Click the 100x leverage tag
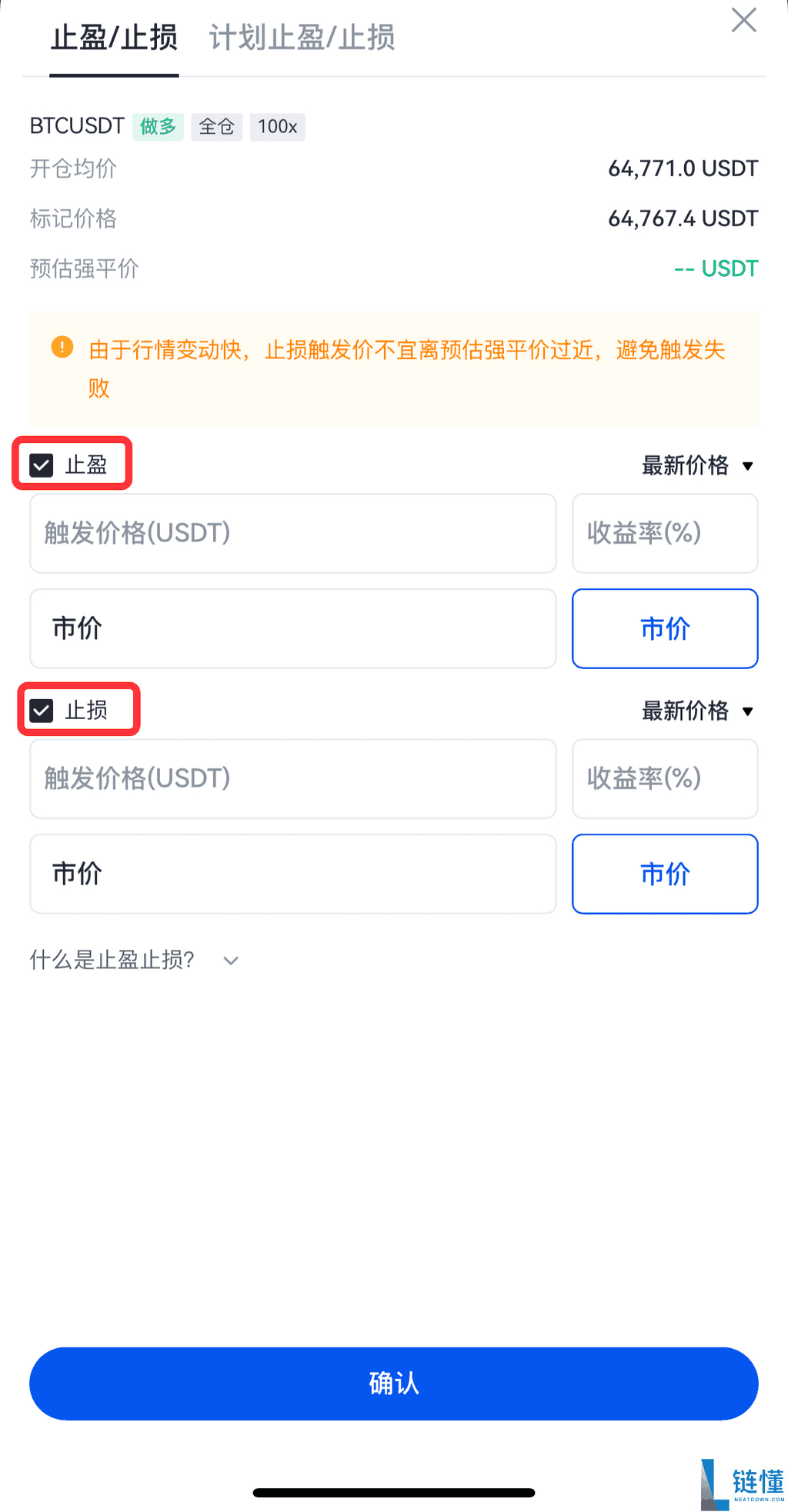This screenshot has width=788, height=1512. tap(277, 127)
